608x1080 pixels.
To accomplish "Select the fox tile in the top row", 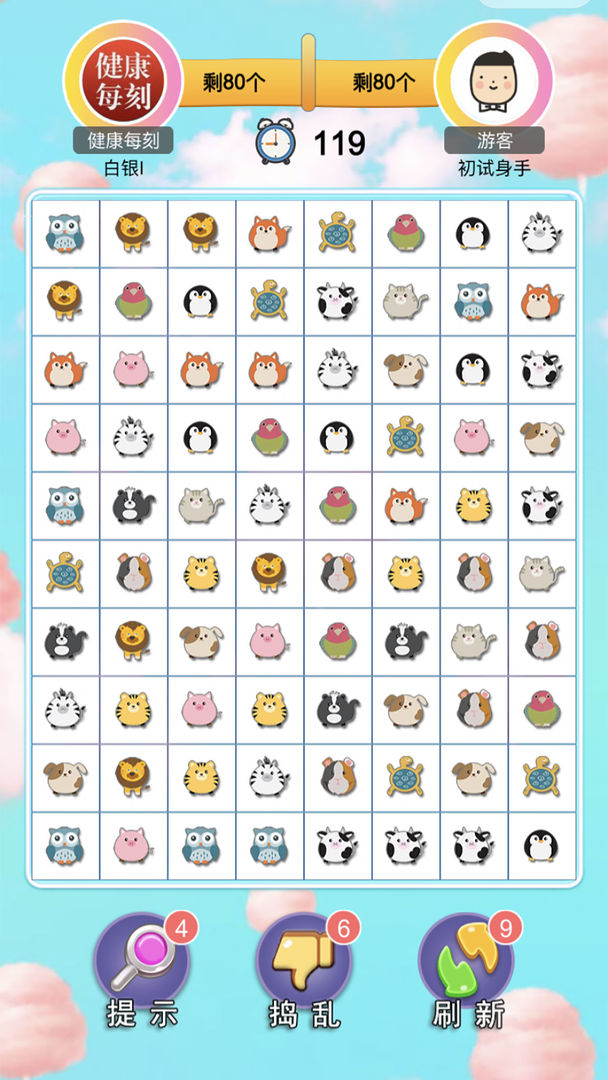I will (269, 233).
